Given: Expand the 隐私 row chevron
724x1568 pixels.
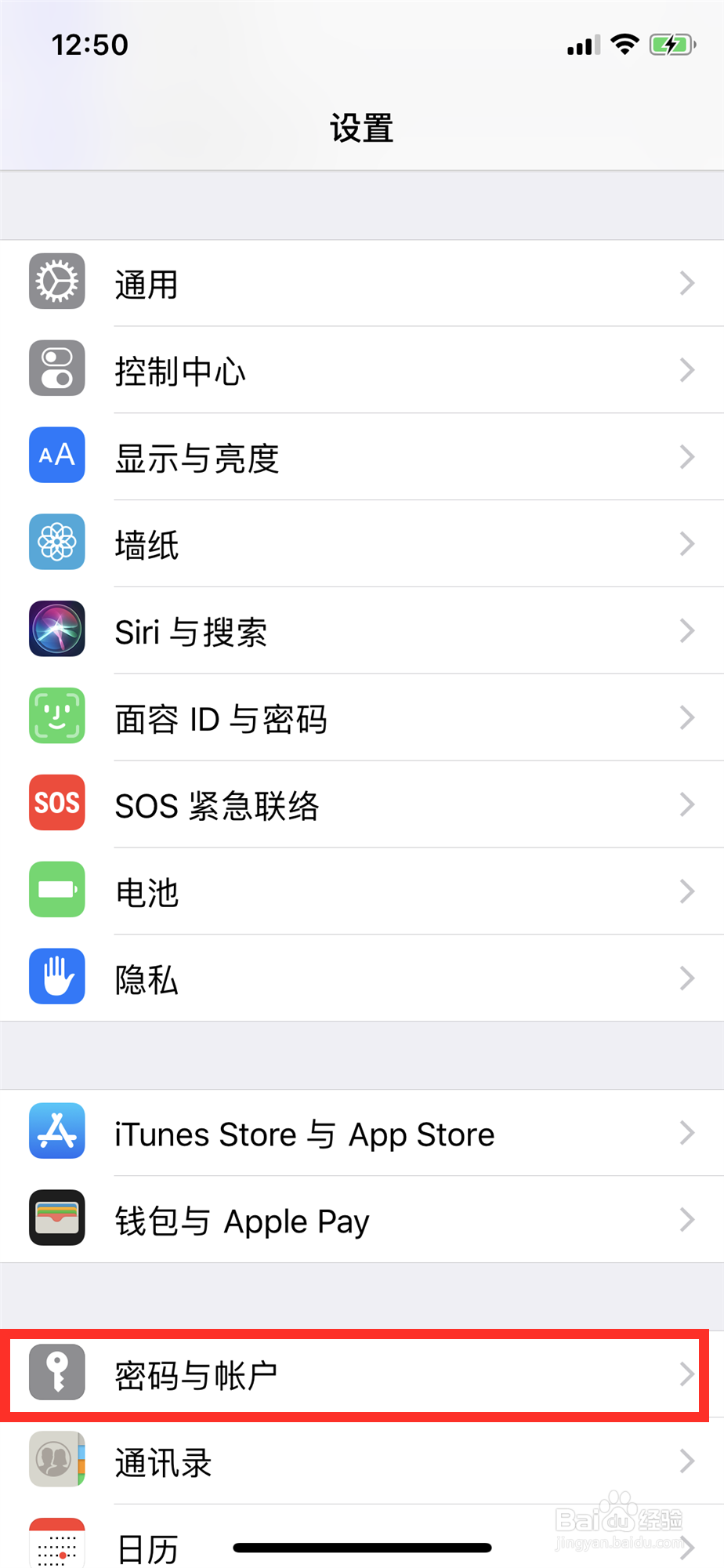Looking at the screenshot, I should 687,977.
